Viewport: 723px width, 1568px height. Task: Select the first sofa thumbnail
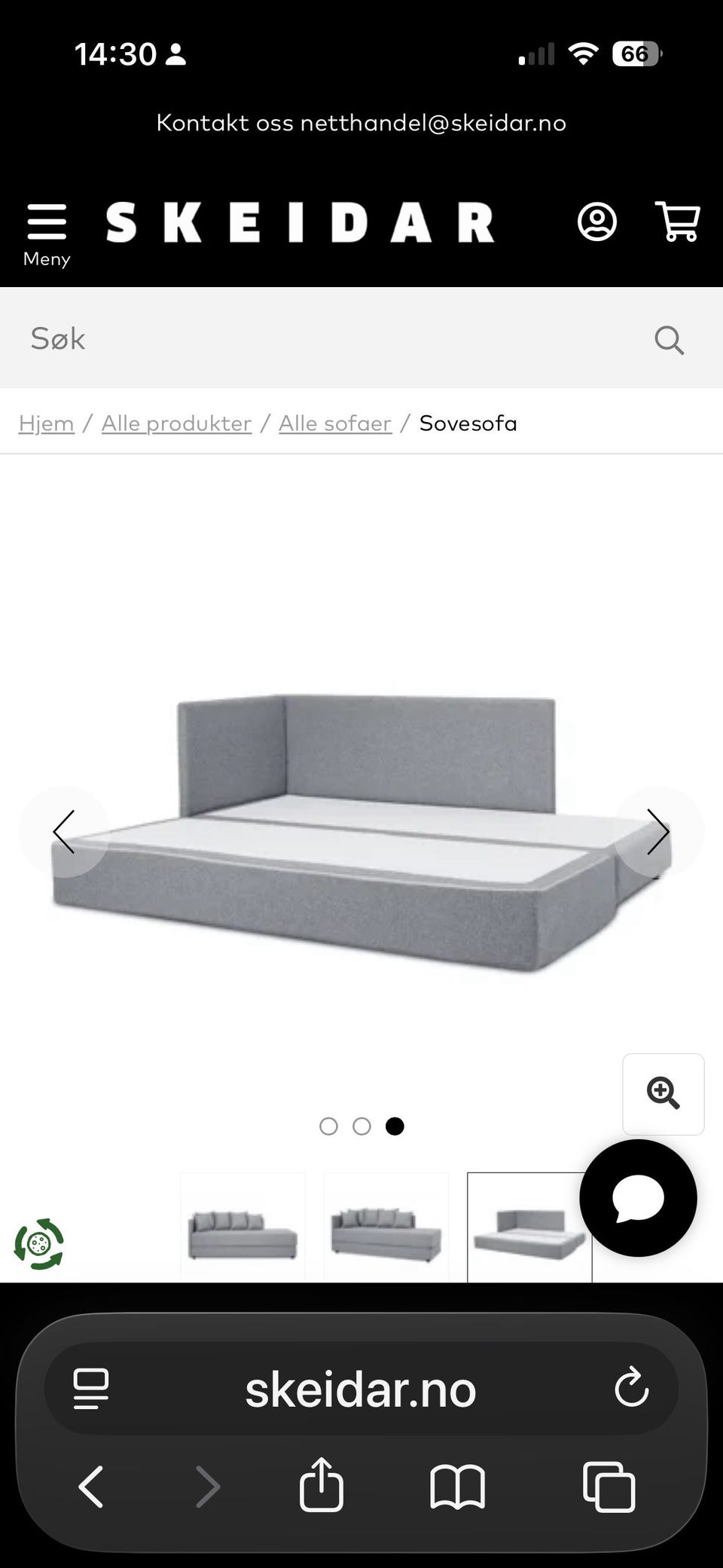pyautogui.click(x=243, y=1227)
